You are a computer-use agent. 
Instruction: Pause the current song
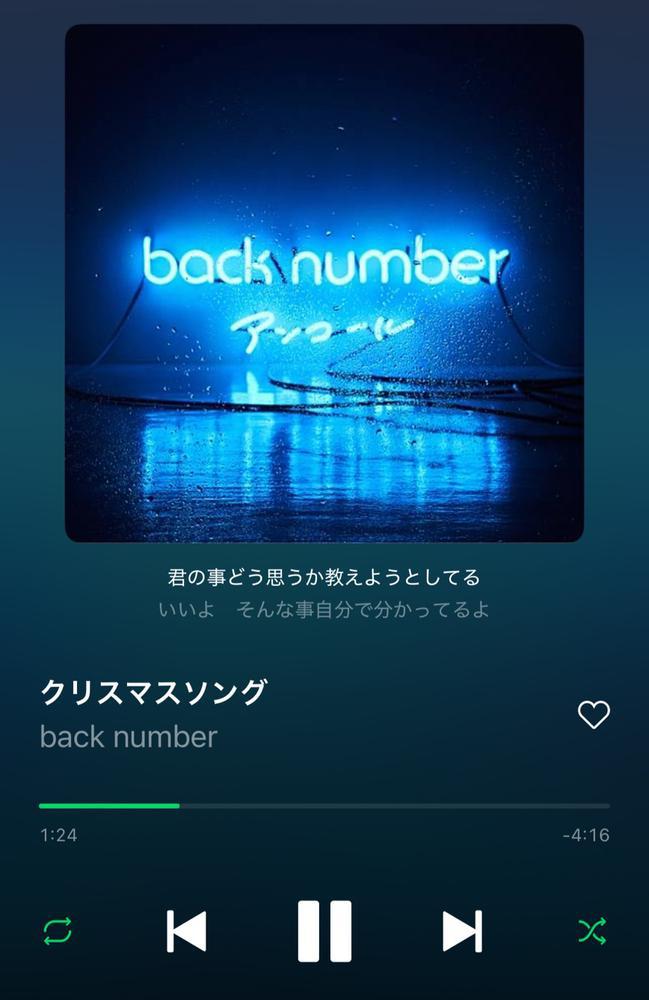[x=324, y=931]
